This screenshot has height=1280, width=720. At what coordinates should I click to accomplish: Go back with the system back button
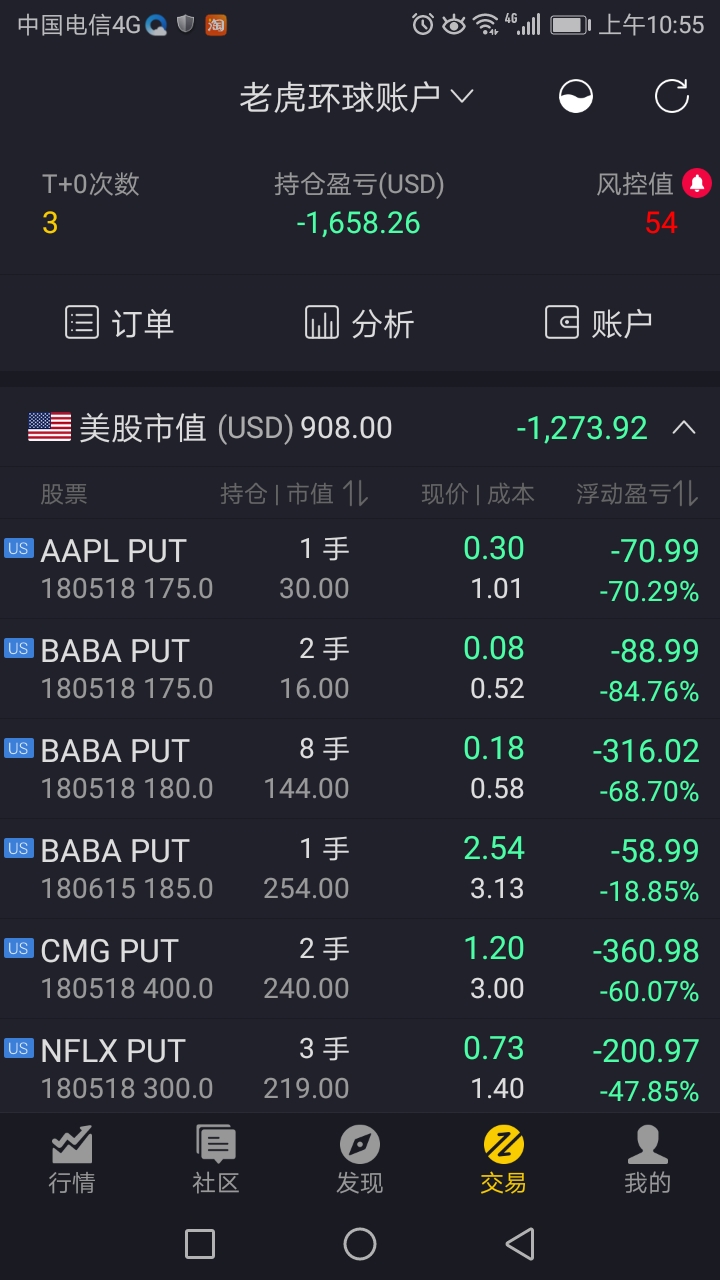point(520,1244)
